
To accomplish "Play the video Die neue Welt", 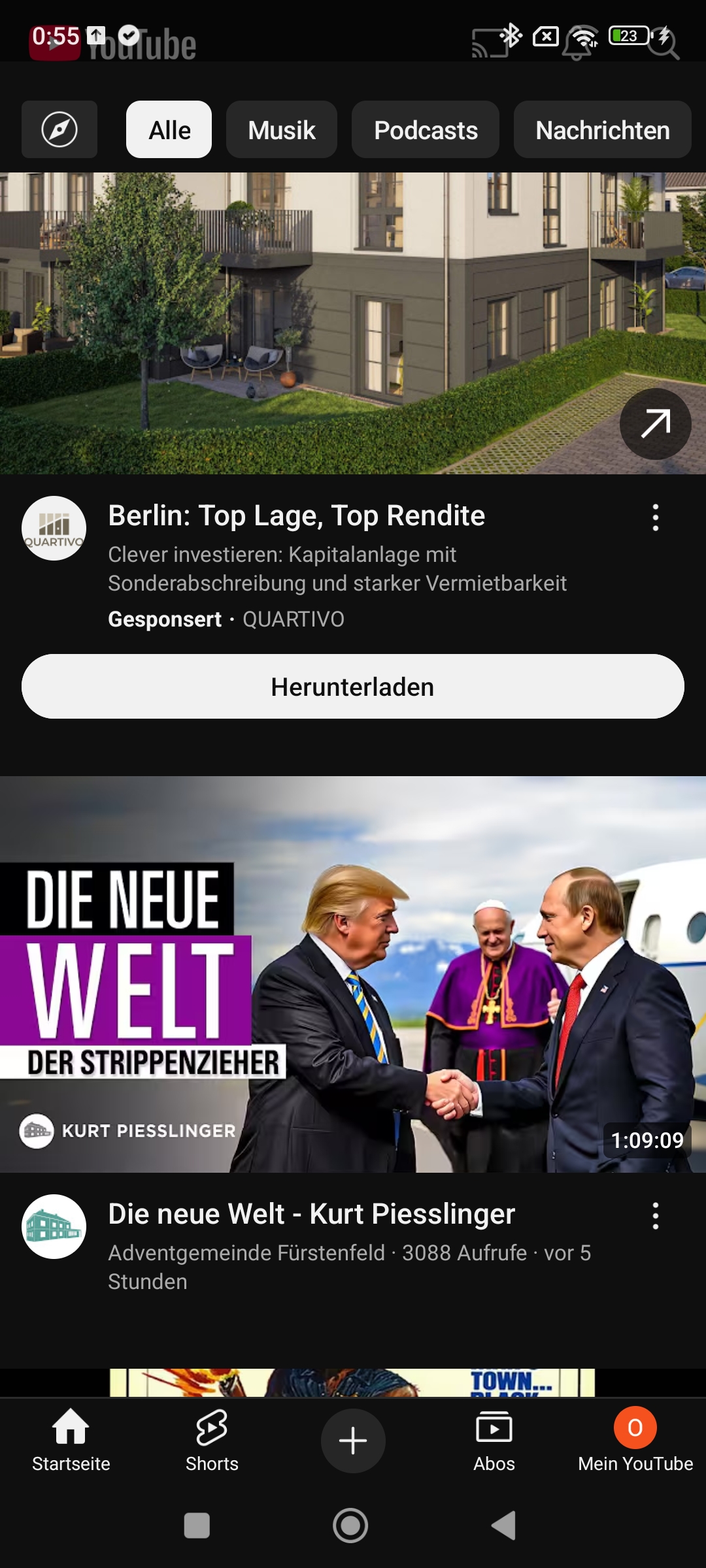I will [x=353, y=973].
